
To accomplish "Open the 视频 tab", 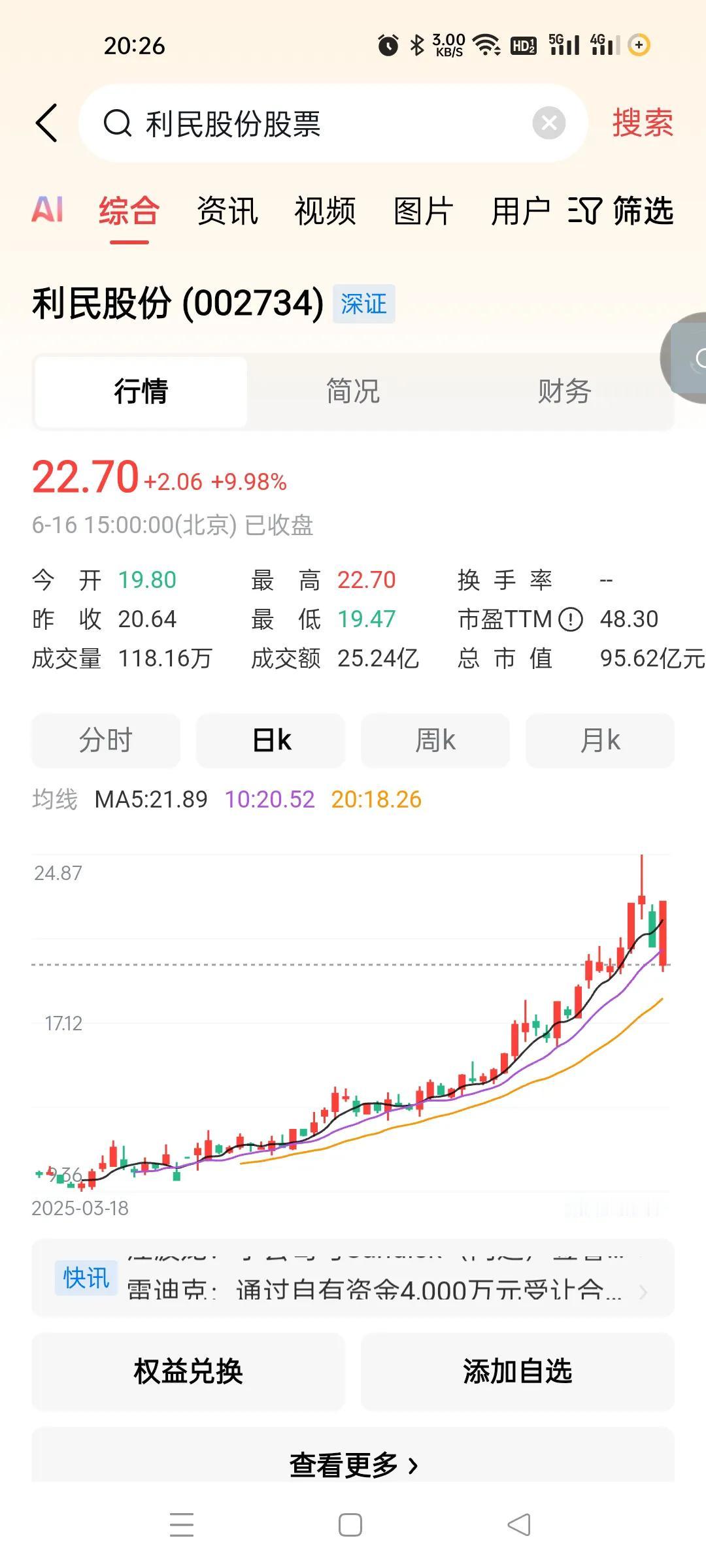I will 325,211.
